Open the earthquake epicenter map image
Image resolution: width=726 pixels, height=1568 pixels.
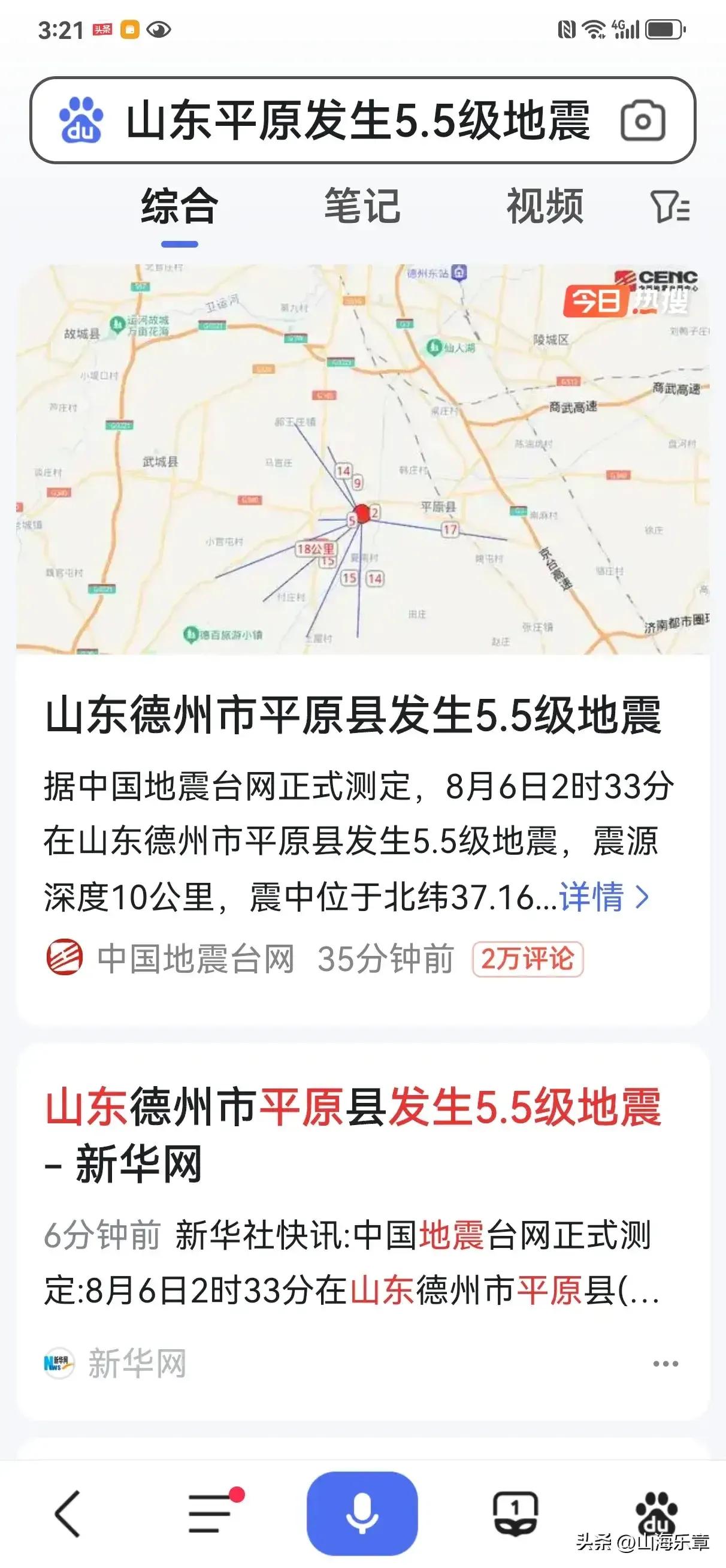tap(362, 460)
